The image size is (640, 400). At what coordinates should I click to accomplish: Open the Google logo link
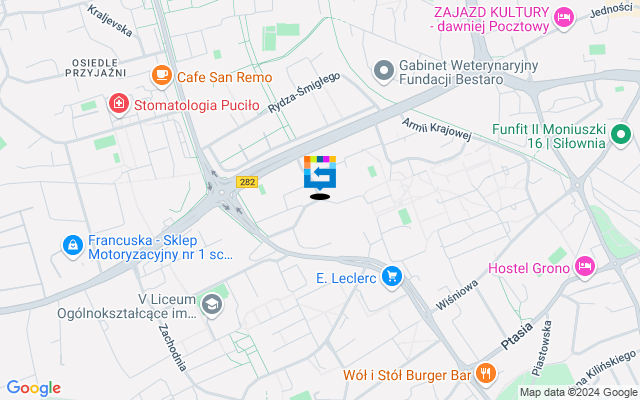[33, 388]
